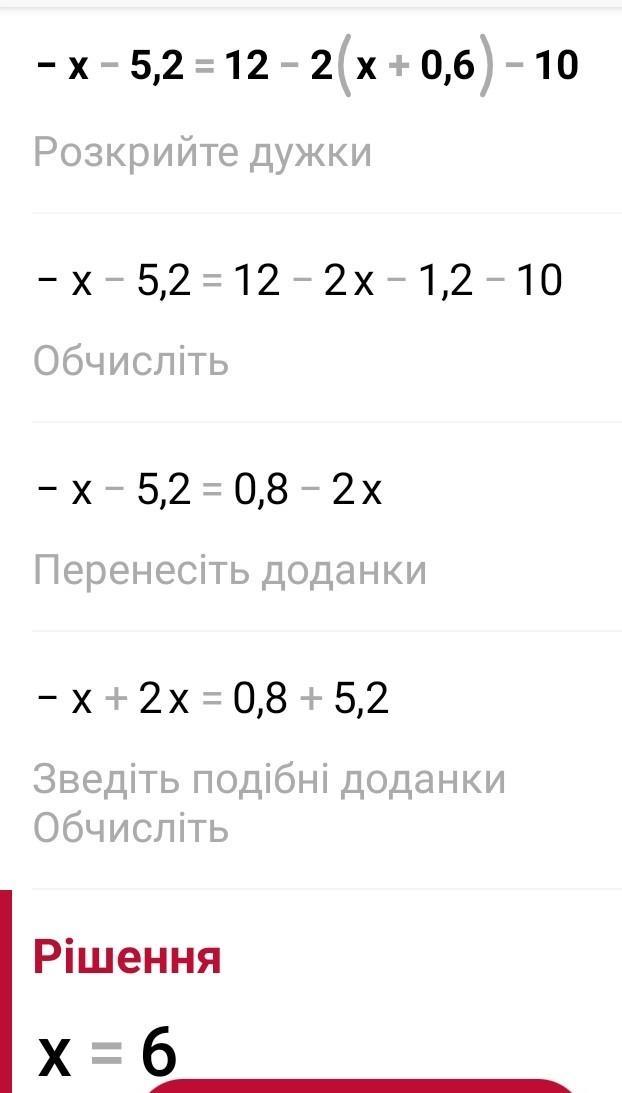Open the Перенесіть доданки step
The height and width of the screenshot is (1093, 622).
(229, 571)
